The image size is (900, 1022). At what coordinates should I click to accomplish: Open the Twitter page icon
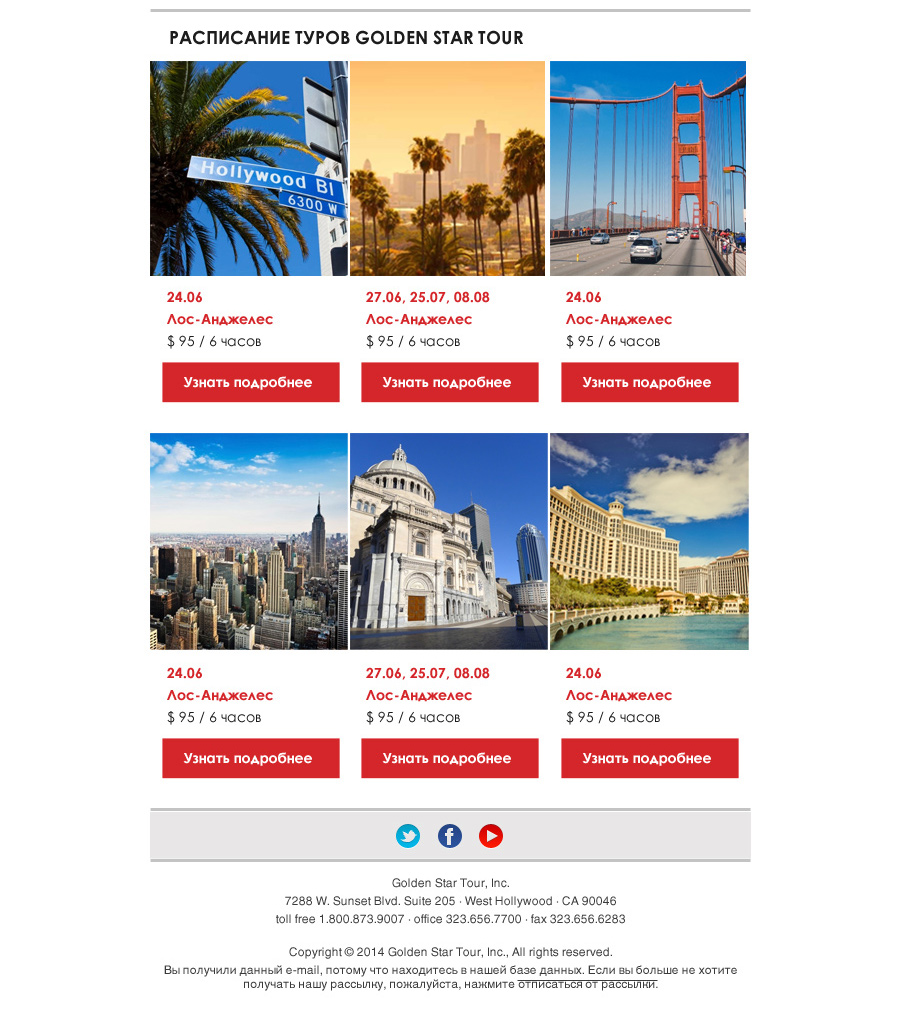pos(408,836)
